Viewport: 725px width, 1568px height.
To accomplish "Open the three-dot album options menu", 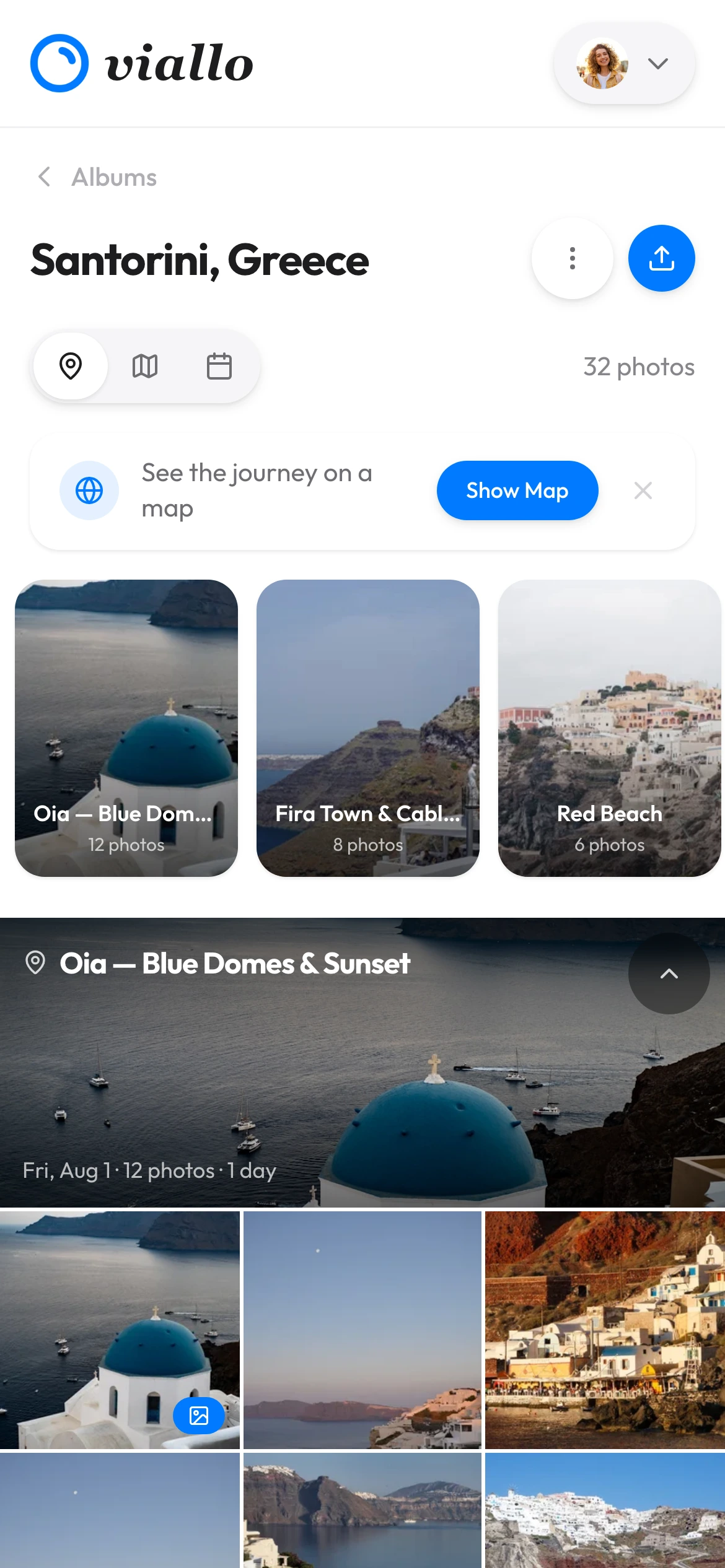I will point(572,258).
